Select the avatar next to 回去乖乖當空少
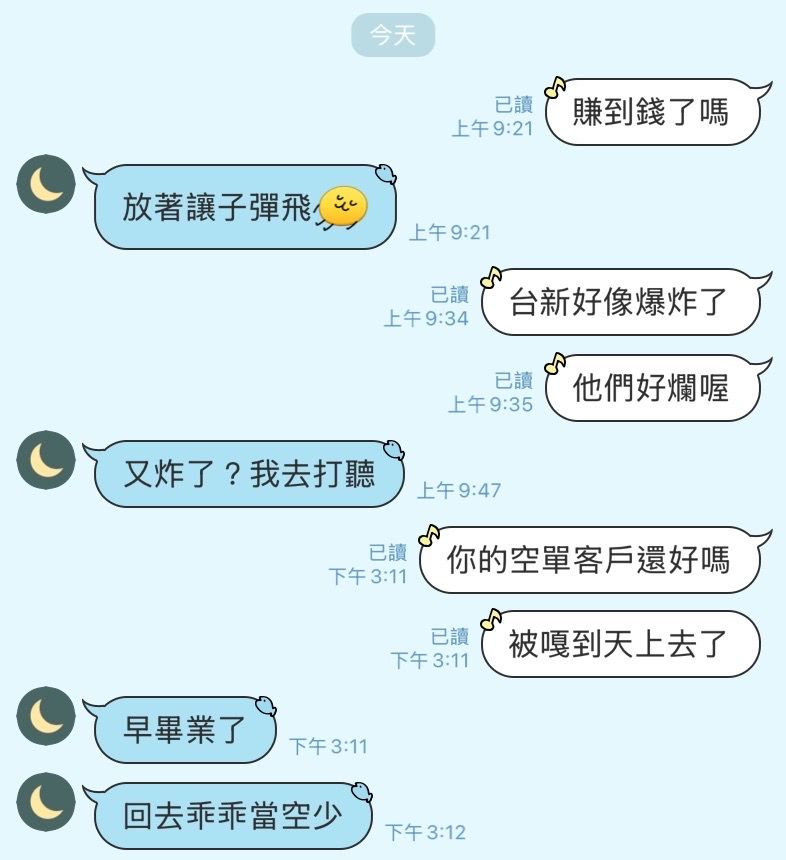This screenshot has height=860, width=786. 46,802
